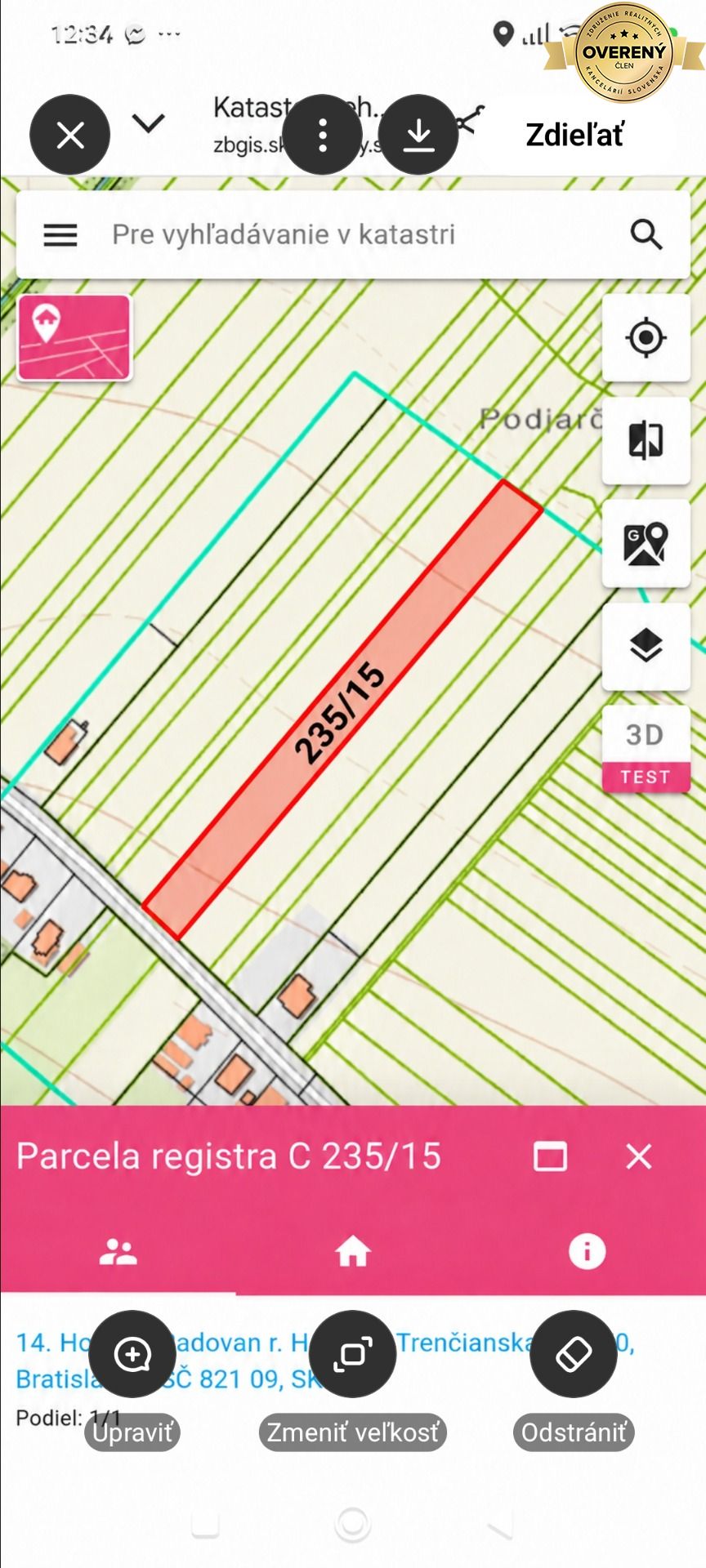
Task: Tap Zdieľať to share
Action: click(575, 135)
